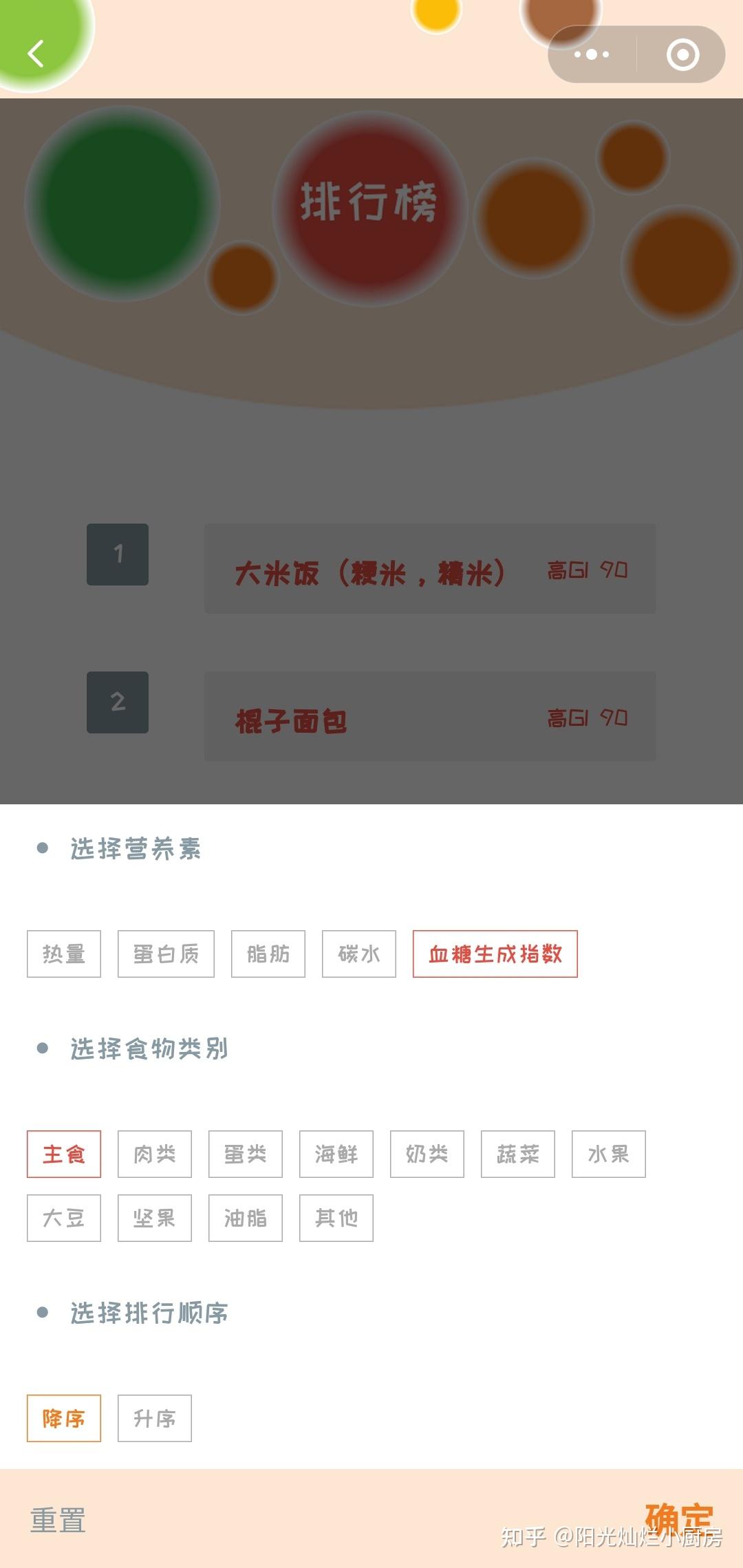
Task: Go back using the green arrow
Action: click(x=36, y=53)
